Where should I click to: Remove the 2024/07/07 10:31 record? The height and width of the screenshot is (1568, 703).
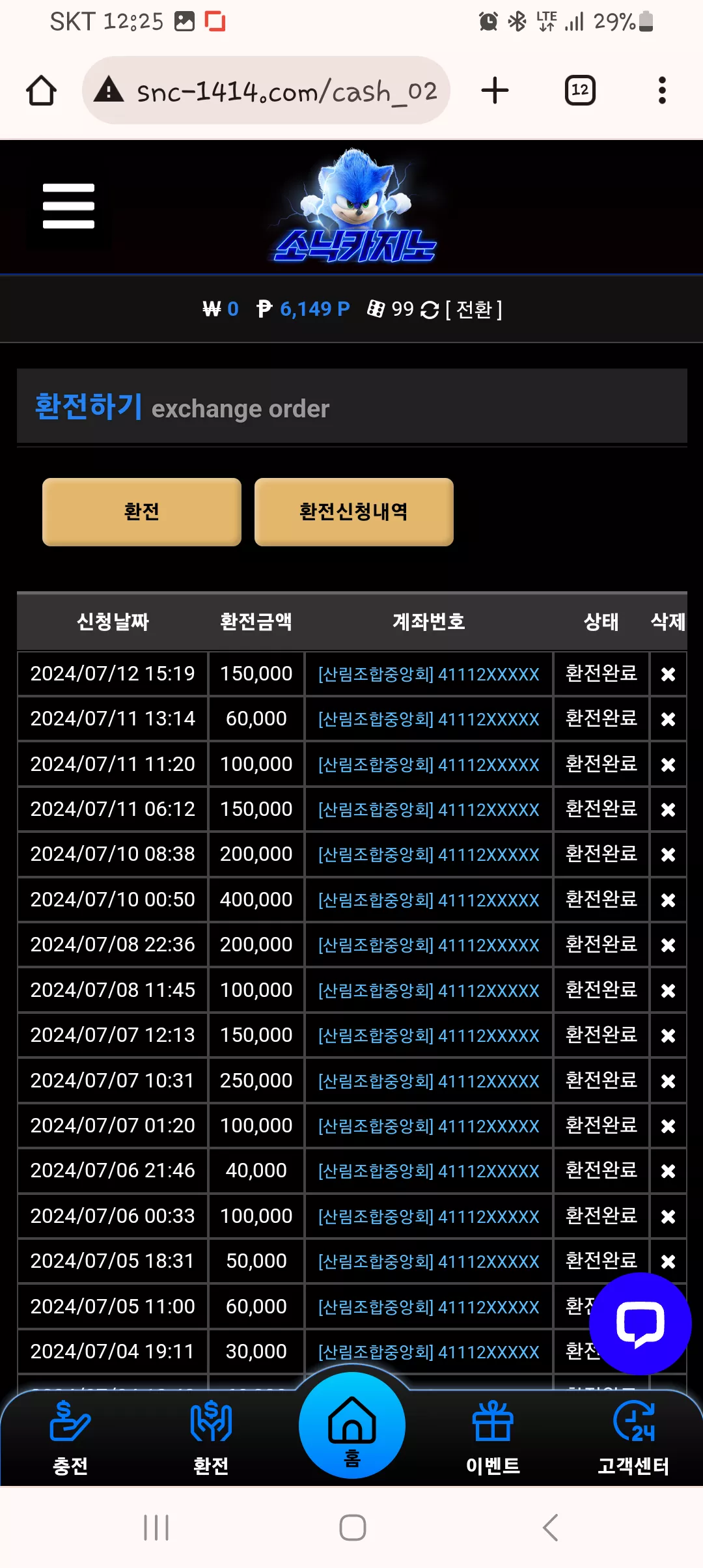(x=668, y=1081)
